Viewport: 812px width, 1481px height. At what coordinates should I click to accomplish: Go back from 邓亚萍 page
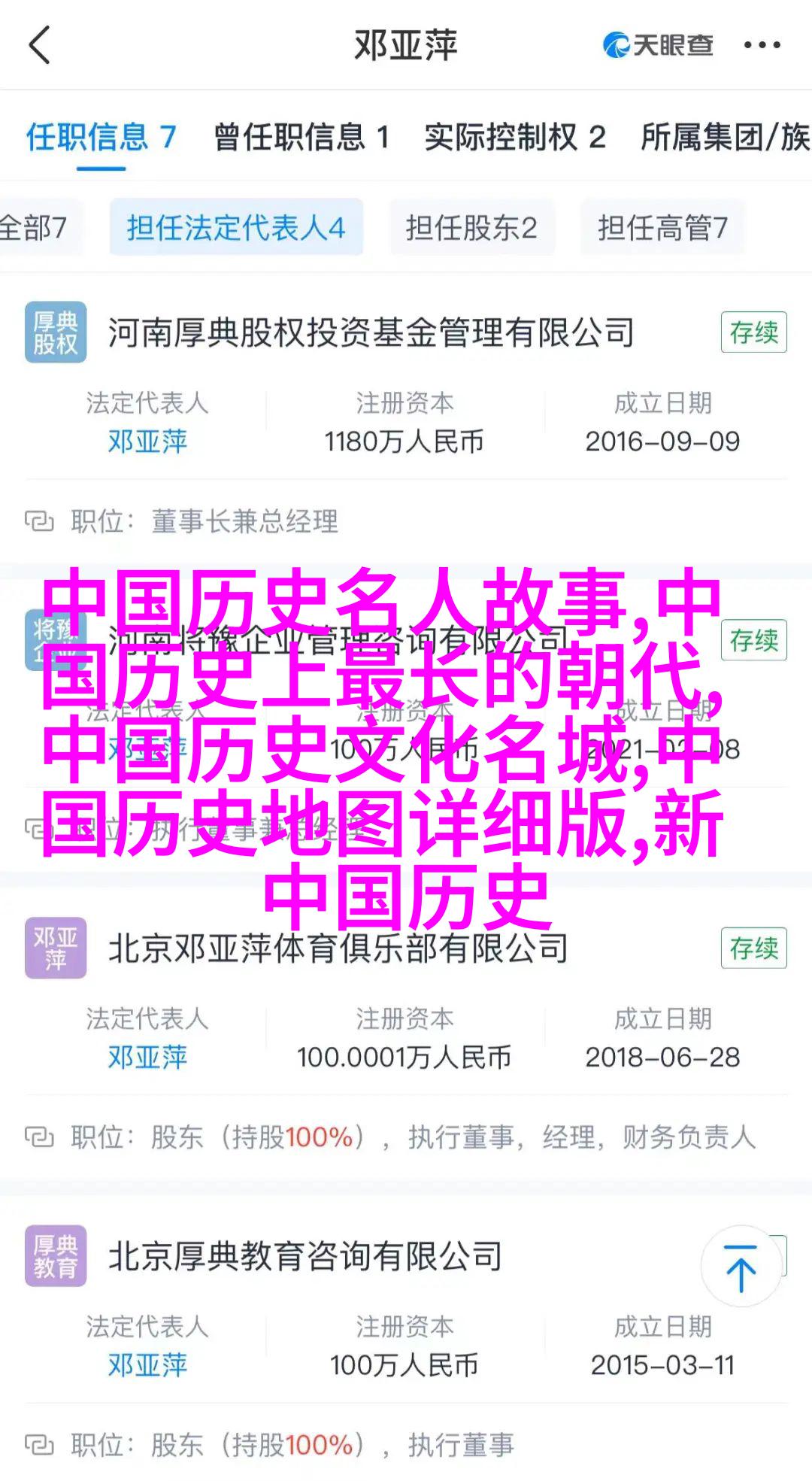(39, 45)
